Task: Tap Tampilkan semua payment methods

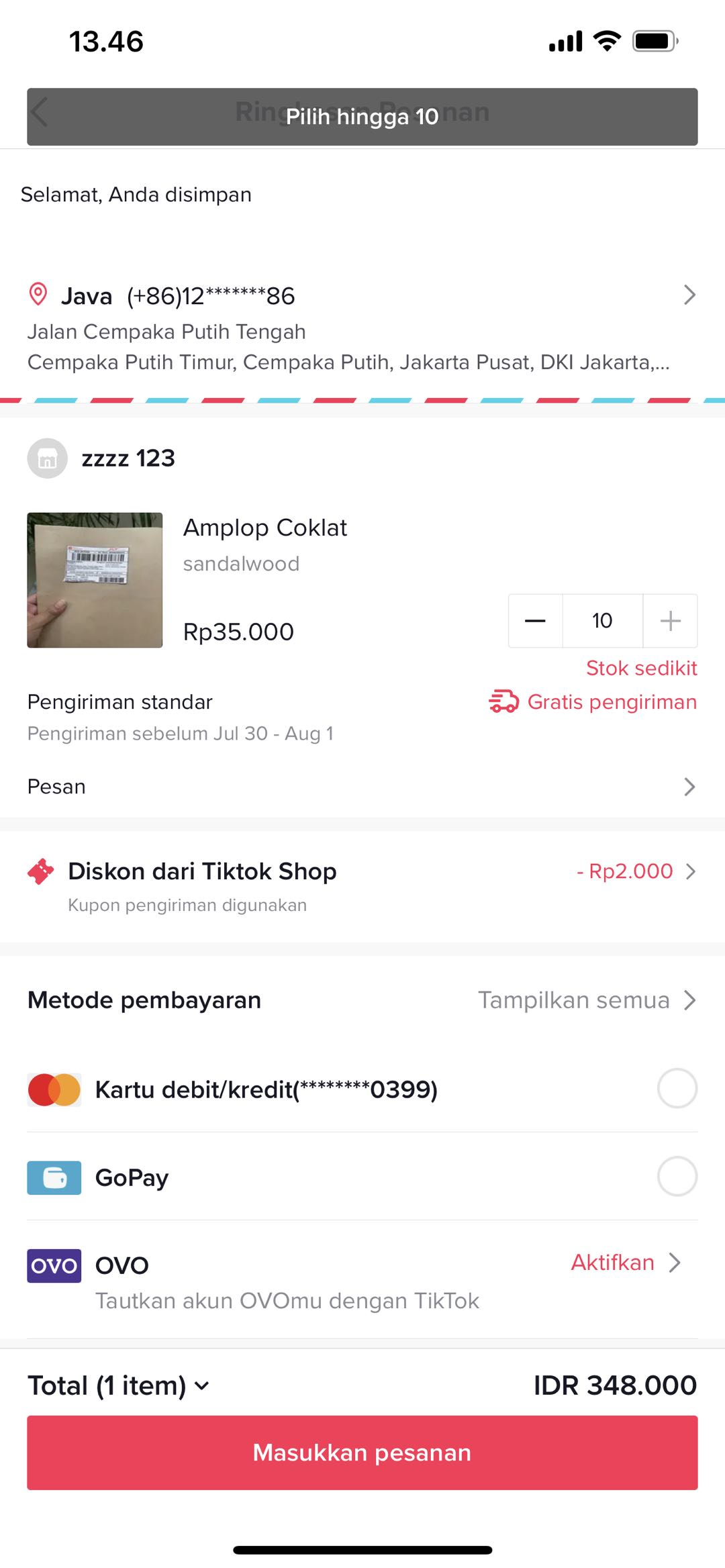Action: click(586, 1000)
